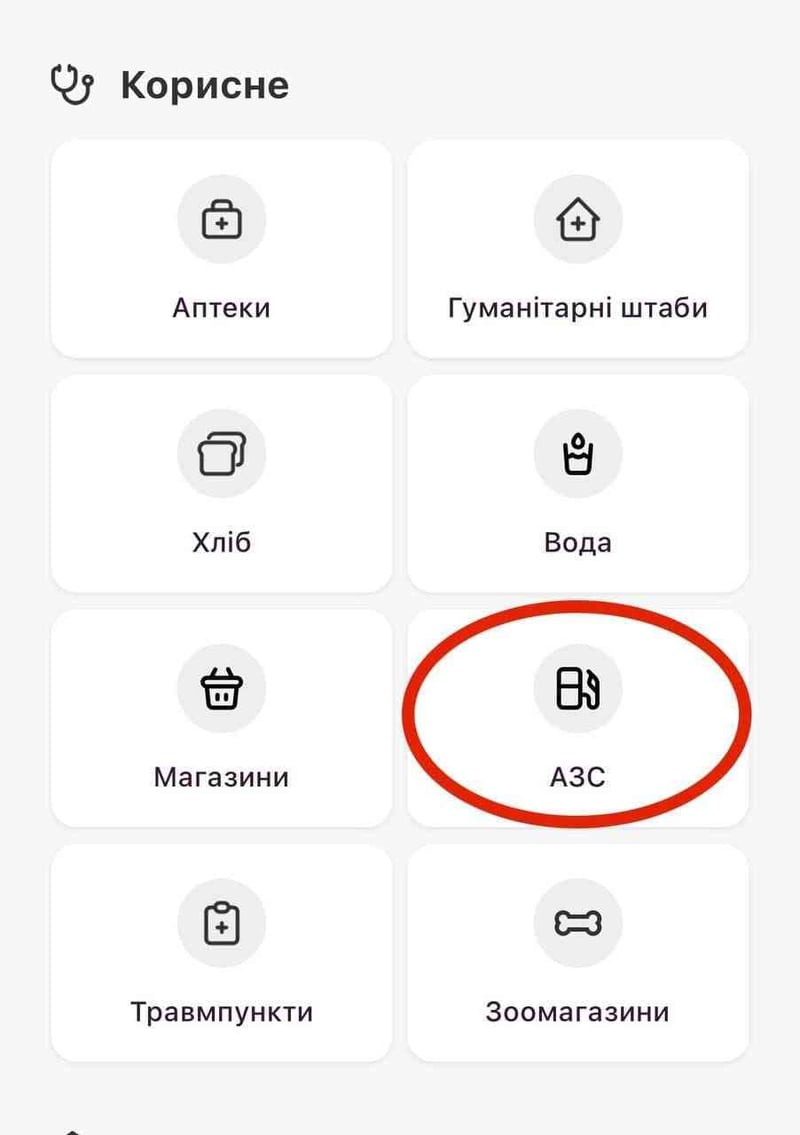Choose the Зоомагазини tile
The width and height of the screenshot is (800, 1135).
(x=577, y=953)
